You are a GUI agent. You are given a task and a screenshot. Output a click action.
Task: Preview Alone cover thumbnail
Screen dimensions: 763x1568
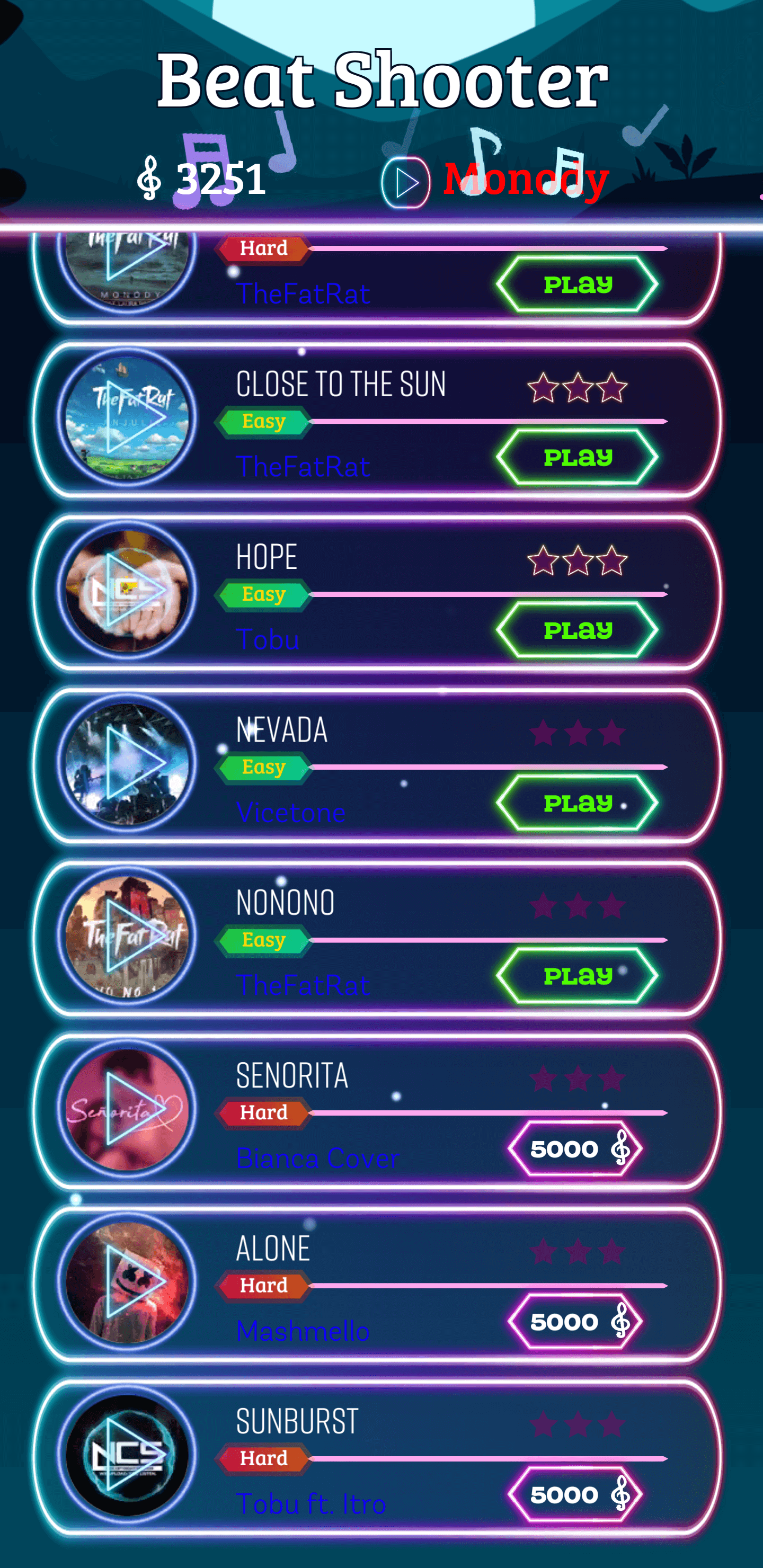pyautogui.click(x=127, y=1282)
